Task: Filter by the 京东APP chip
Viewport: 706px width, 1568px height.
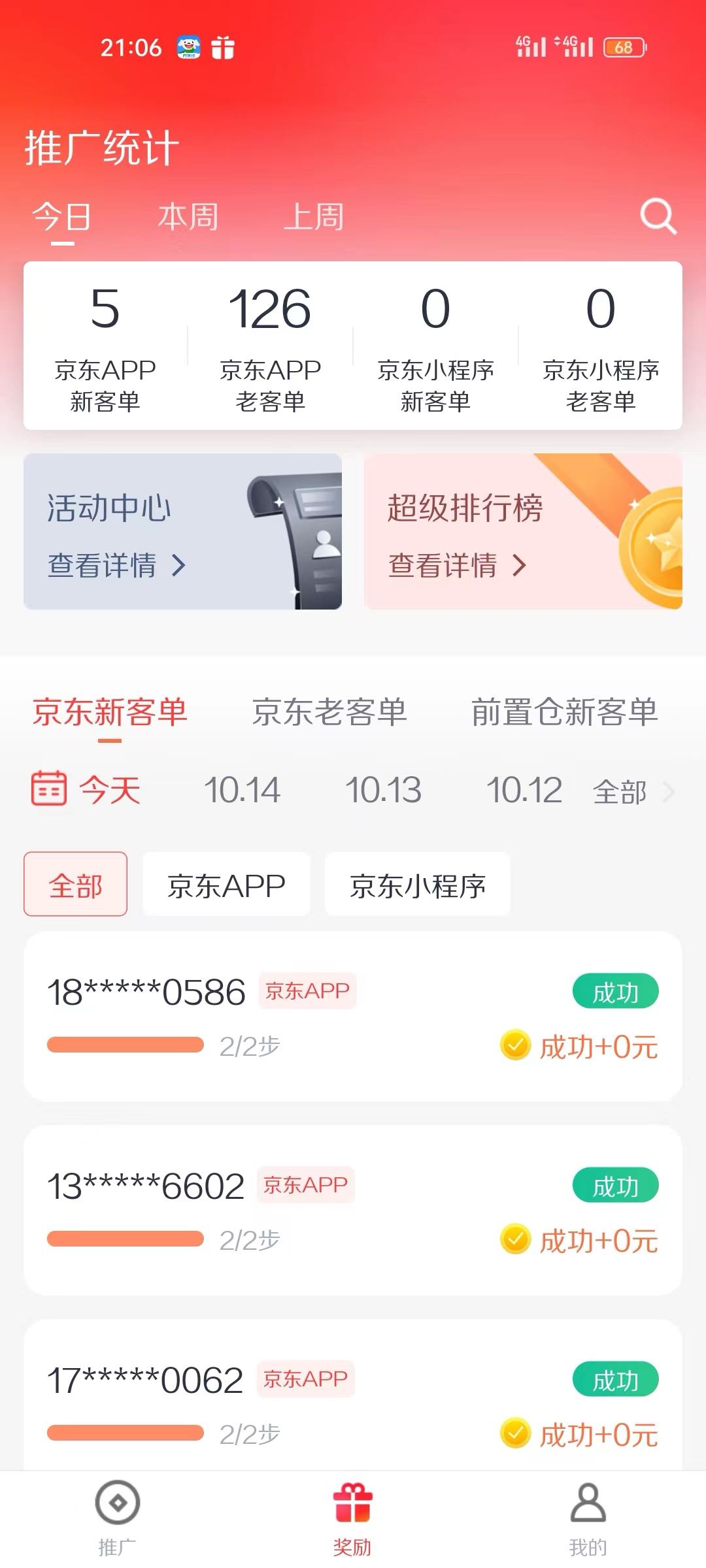Action: click(226, 886)
